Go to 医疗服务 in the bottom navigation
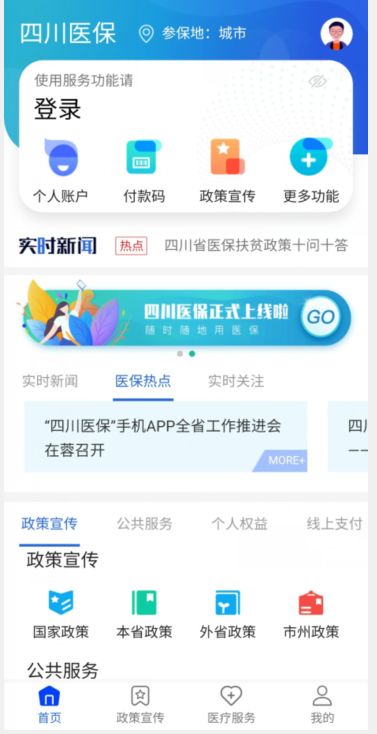The width and height of the screenshot is (377, 734). pyautogui.click(x=231, y=705)
